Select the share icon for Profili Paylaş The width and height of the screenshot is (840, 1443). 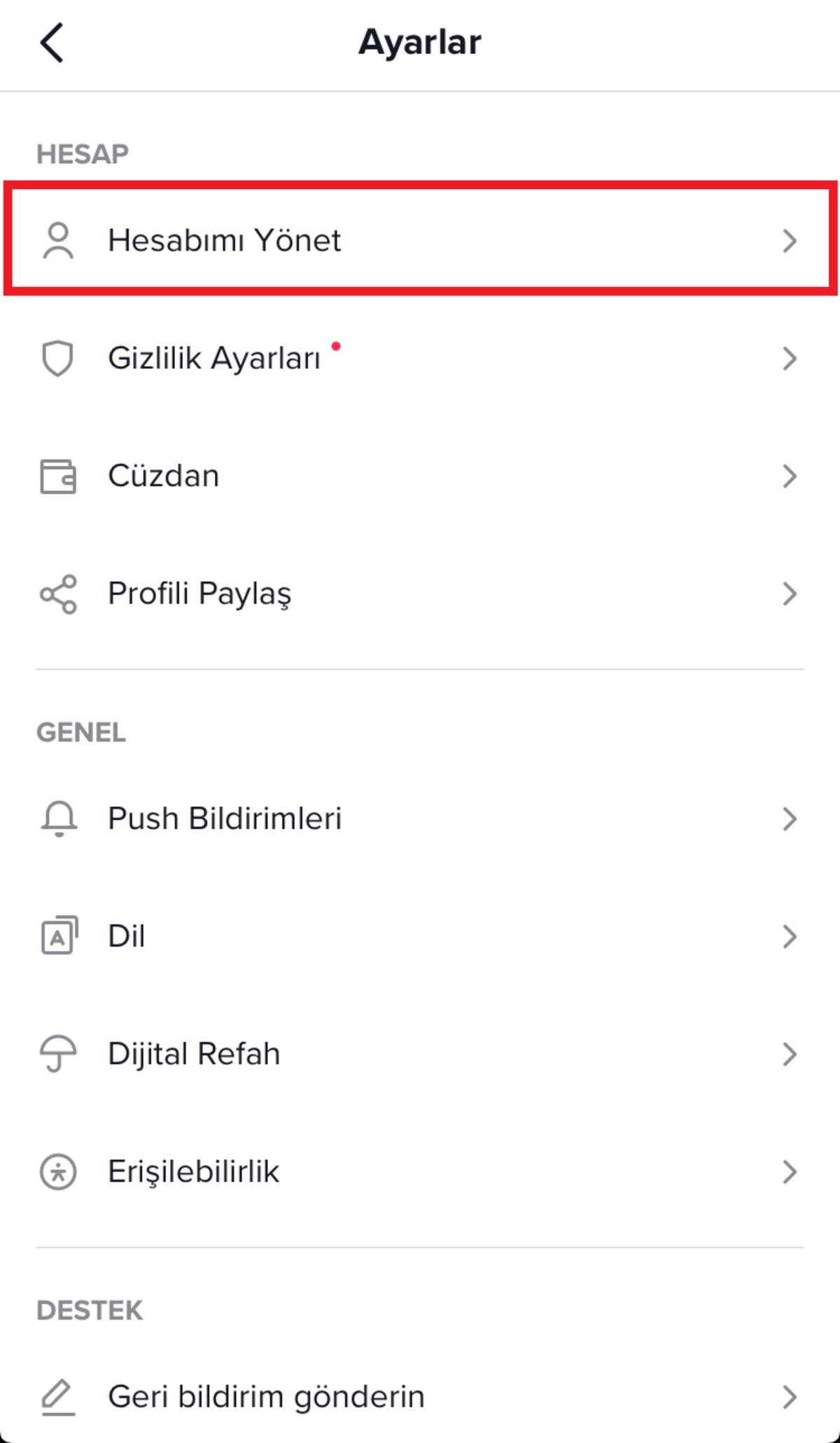tap(59, 594)
